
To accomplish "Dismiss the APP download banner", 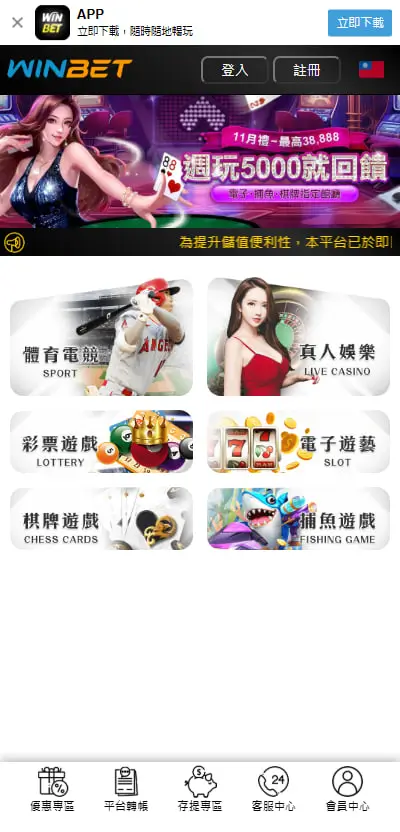I will 18,22.
